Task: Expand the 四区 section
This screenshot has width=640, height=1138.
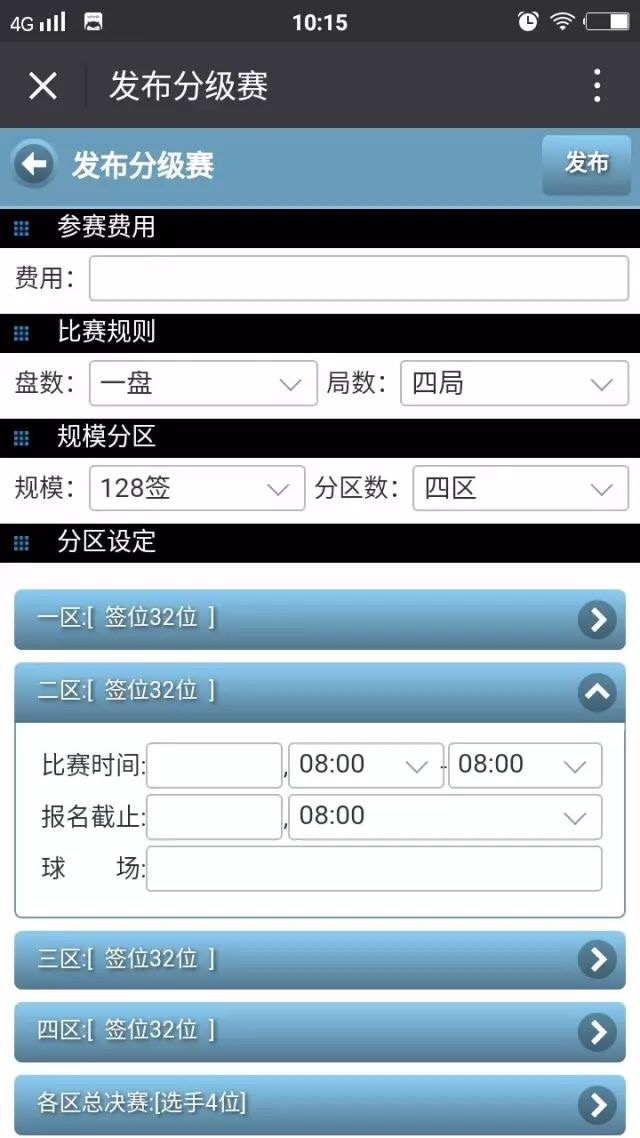Action: click(x=320, y=1031)
